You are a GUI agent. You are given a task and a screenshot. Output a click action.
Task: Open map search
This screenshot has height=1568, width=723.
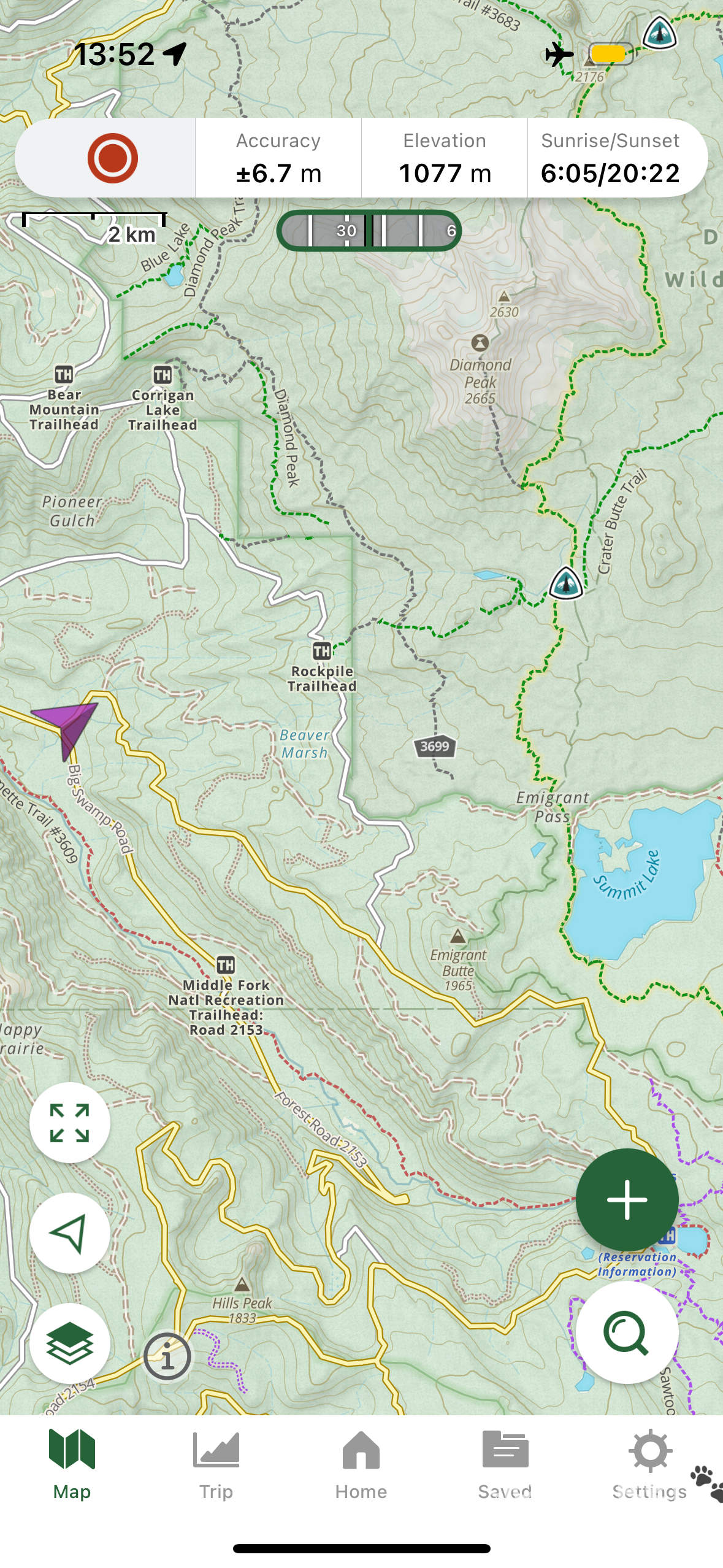[x=627, y=1332]
